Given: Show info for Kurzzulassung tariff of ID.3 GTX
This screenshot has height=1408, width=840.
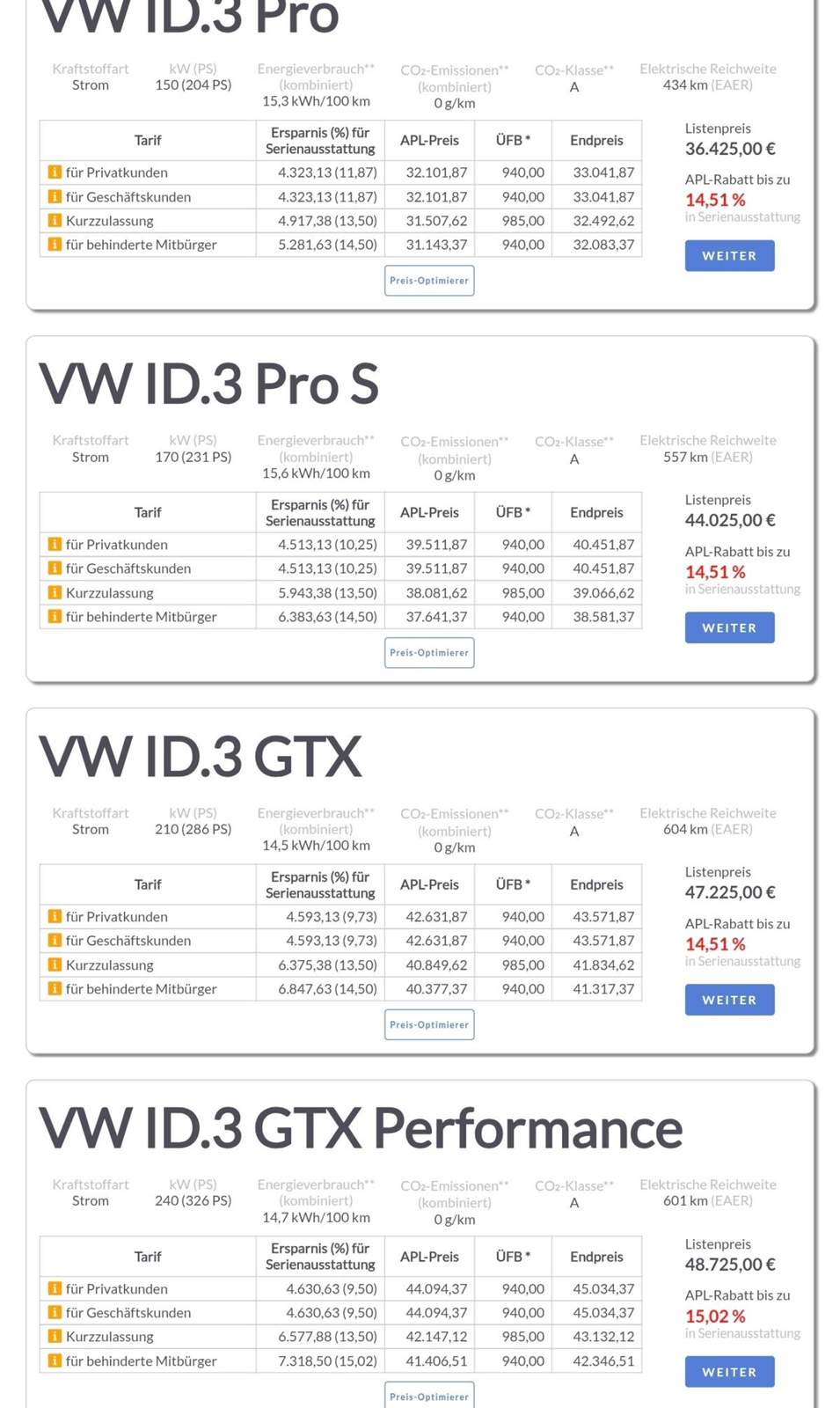Looking at the screenshot, I should [x=55, y=965].
